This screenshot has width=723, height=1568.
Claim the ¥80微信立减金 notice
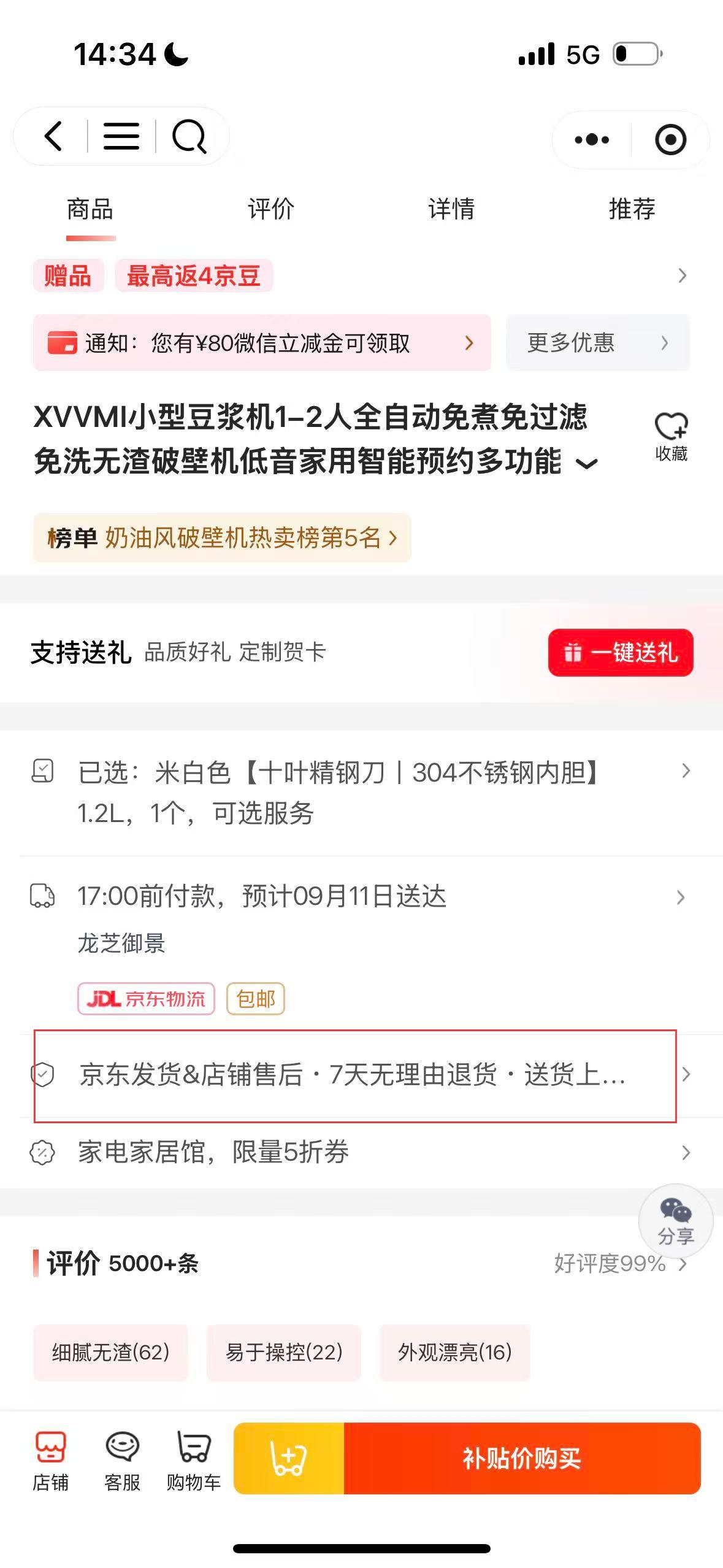point(262,343)
